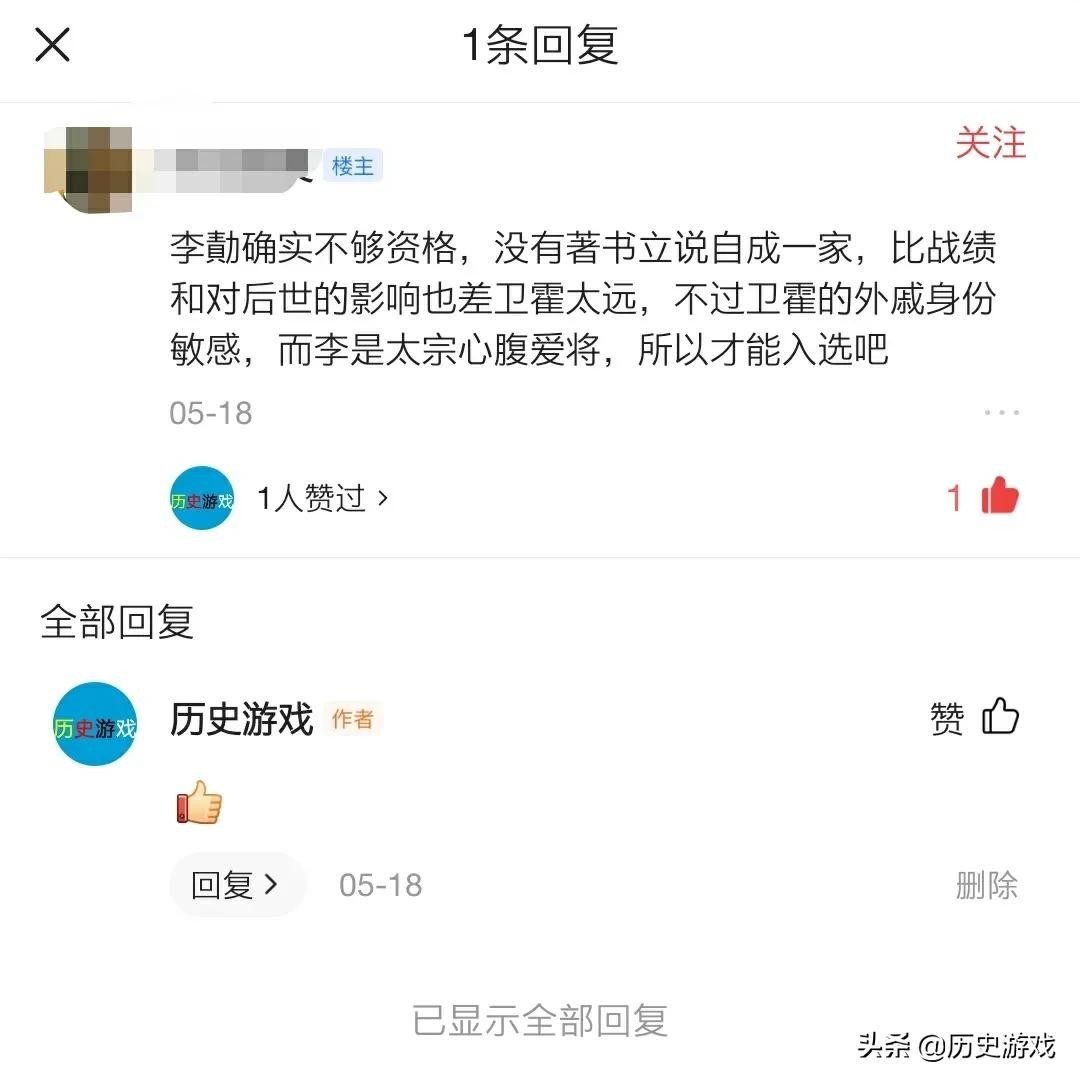Open the three-dot menu on the comment

point(1000,412)
